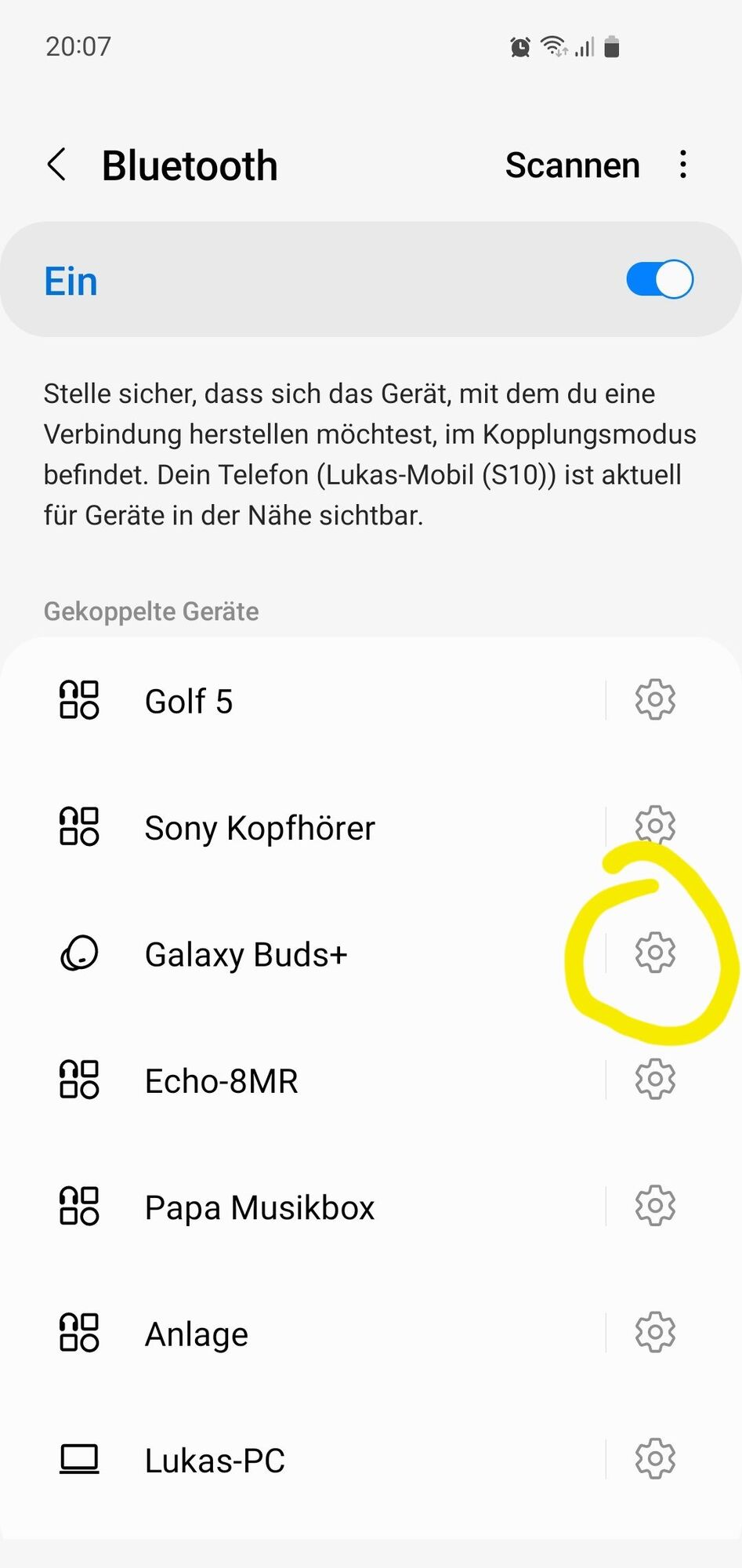Tap Scannen to scan for devices
This screenshot has width=742, height=1568.
[x=572, y=165]
